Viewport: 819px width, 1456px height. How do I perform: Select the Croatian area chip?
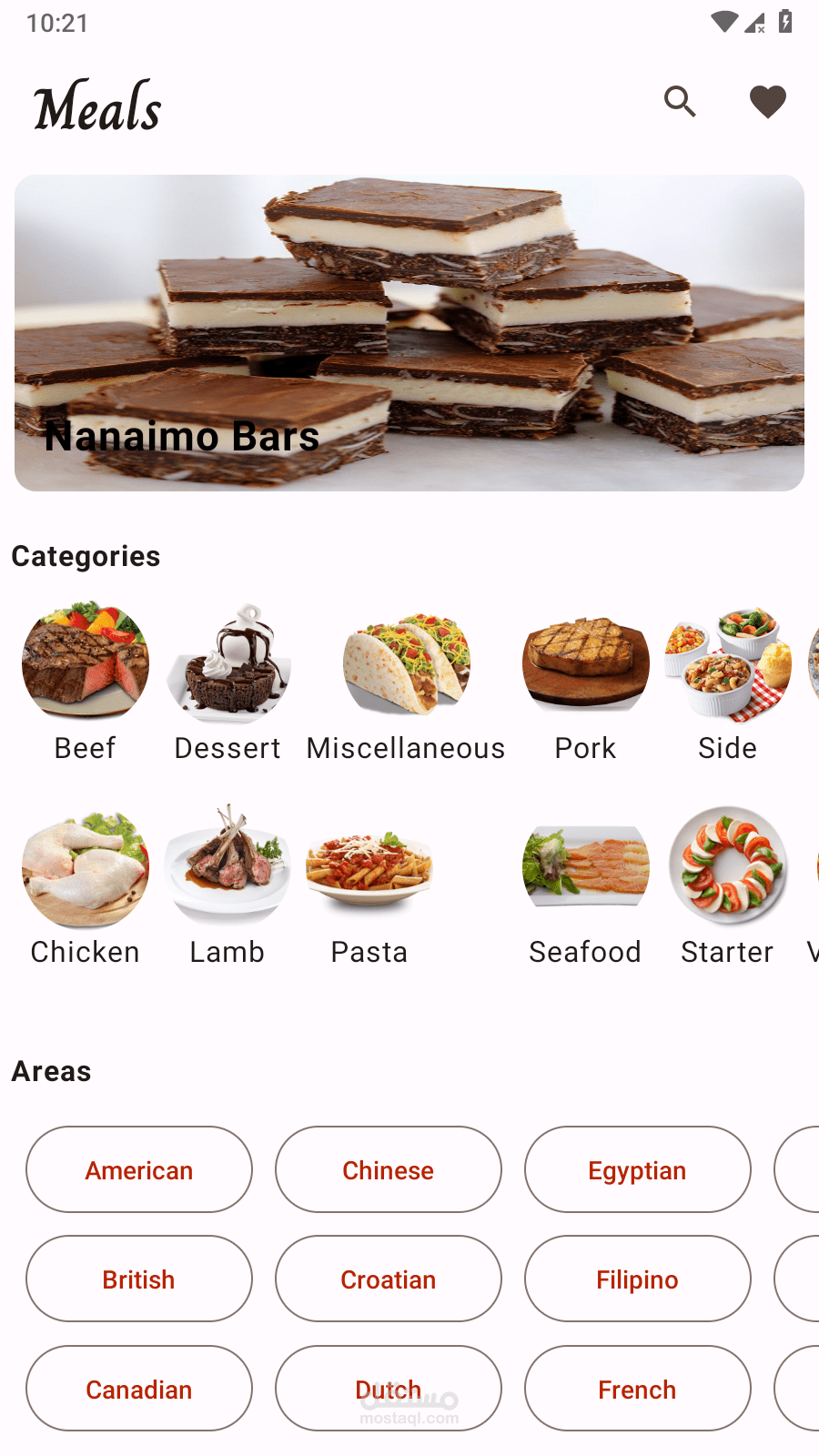pyautogui.click(x=389, y=1279)
